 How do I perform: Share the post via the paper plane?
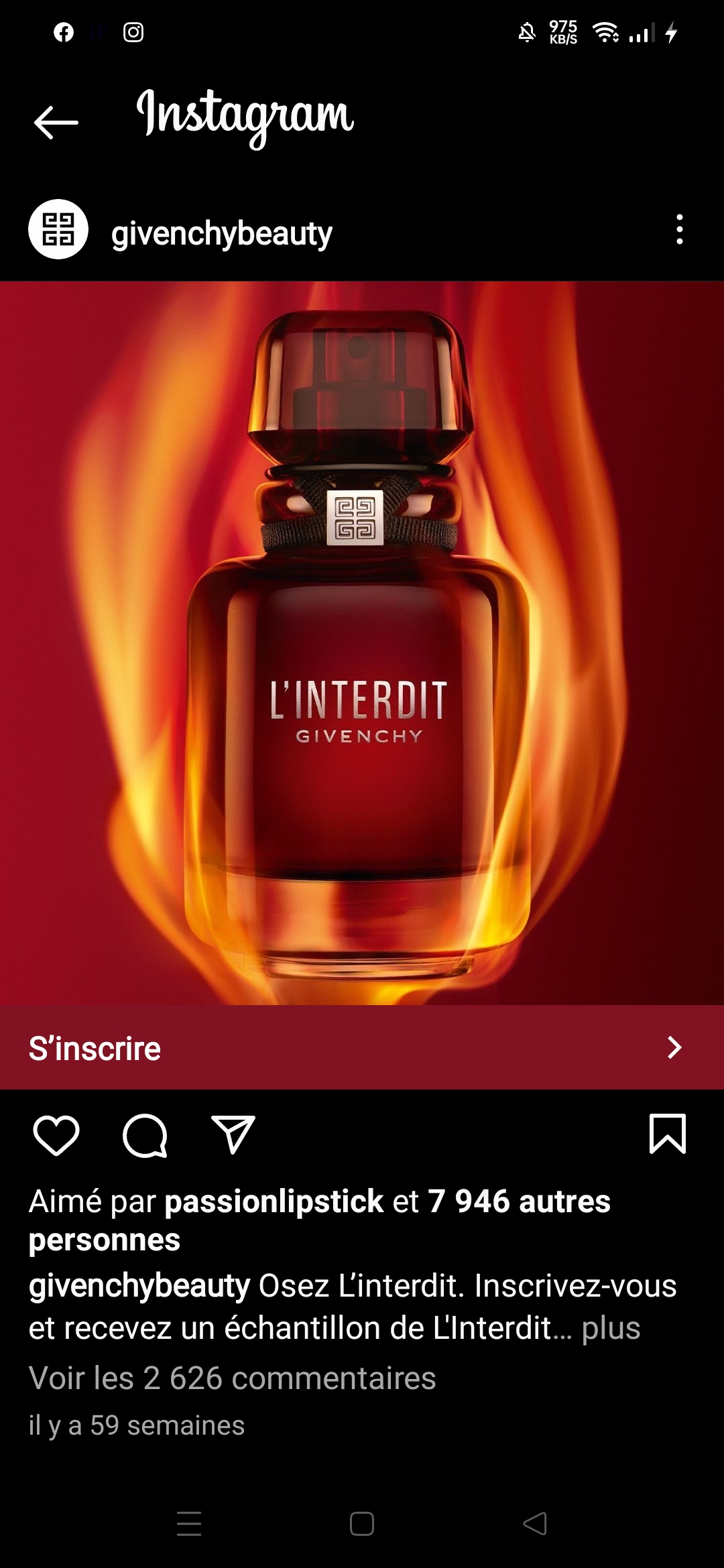[x=233, y=1134]
